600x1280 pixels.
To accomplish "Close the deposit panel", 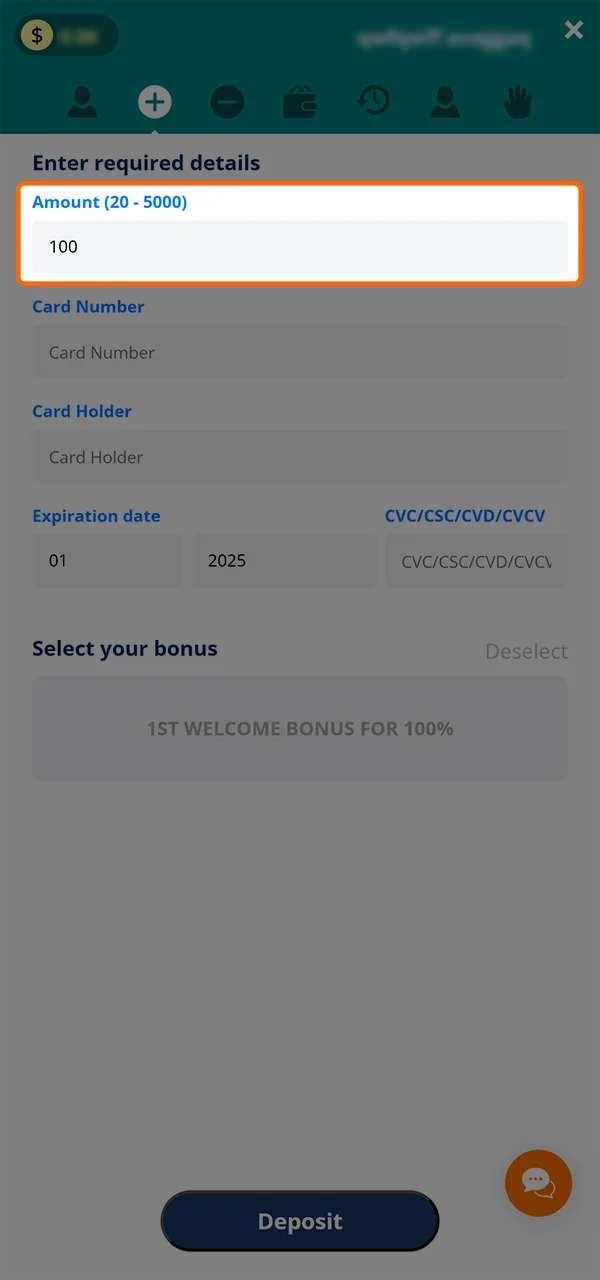I will tap(573, 31).
